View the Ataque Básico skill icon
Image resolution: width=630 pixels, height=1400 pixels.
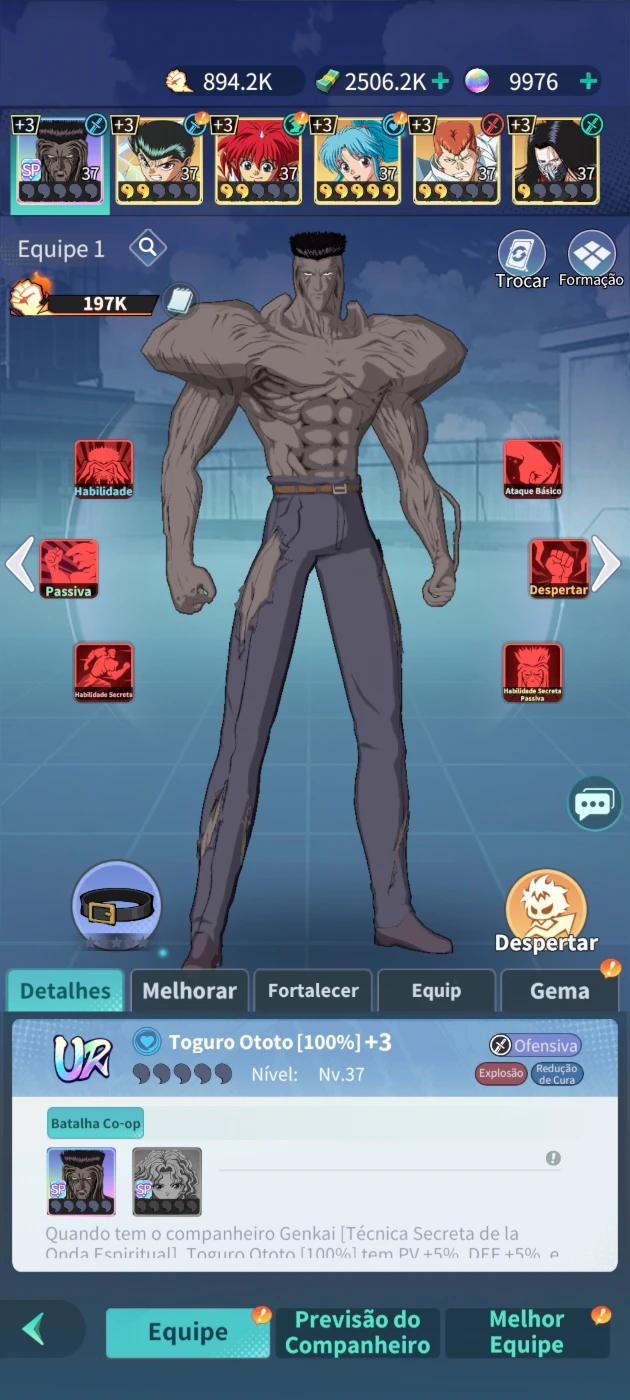(x=533, y=469)
